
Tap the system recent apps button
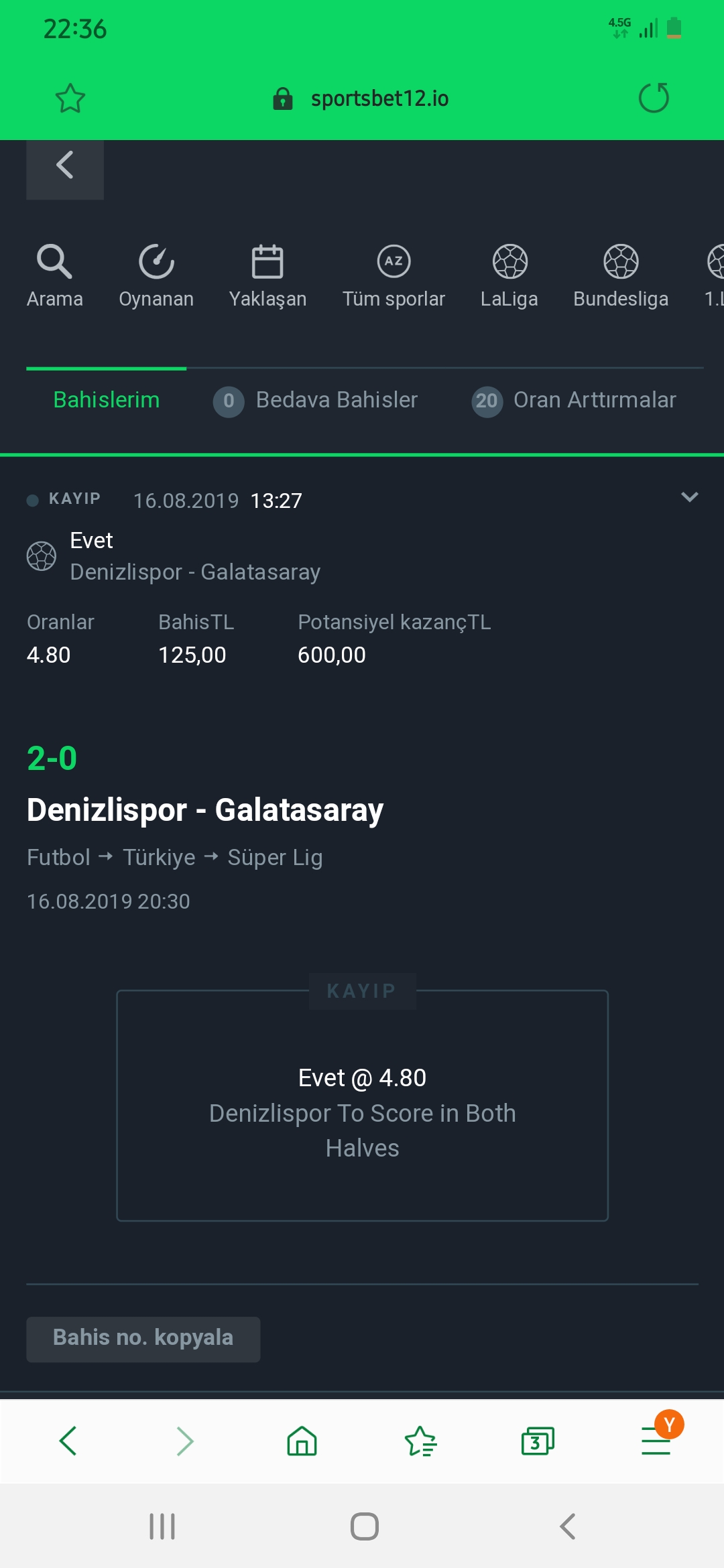tap(162, 1526)
